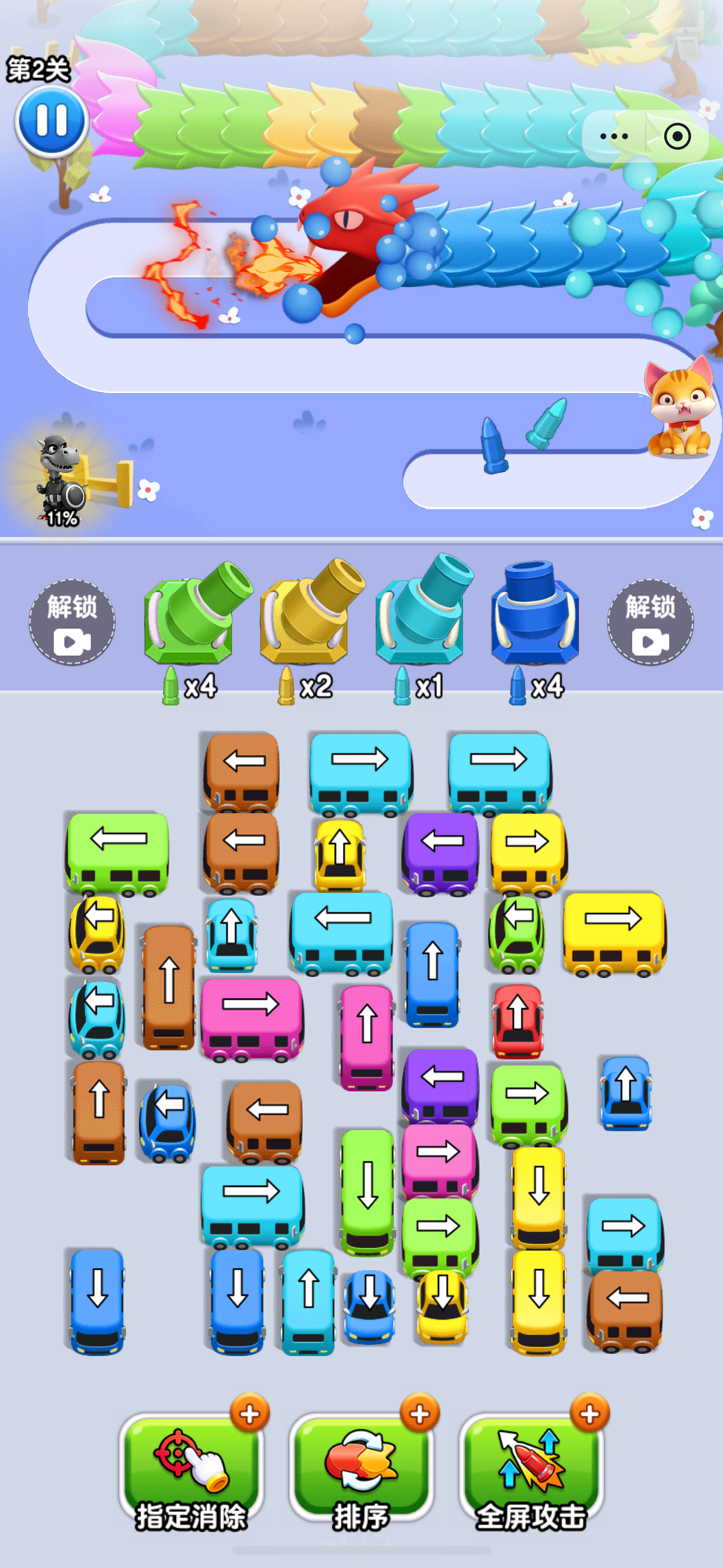
Task: Tap the large lime green bus pointing left
Action: (118, 852)
